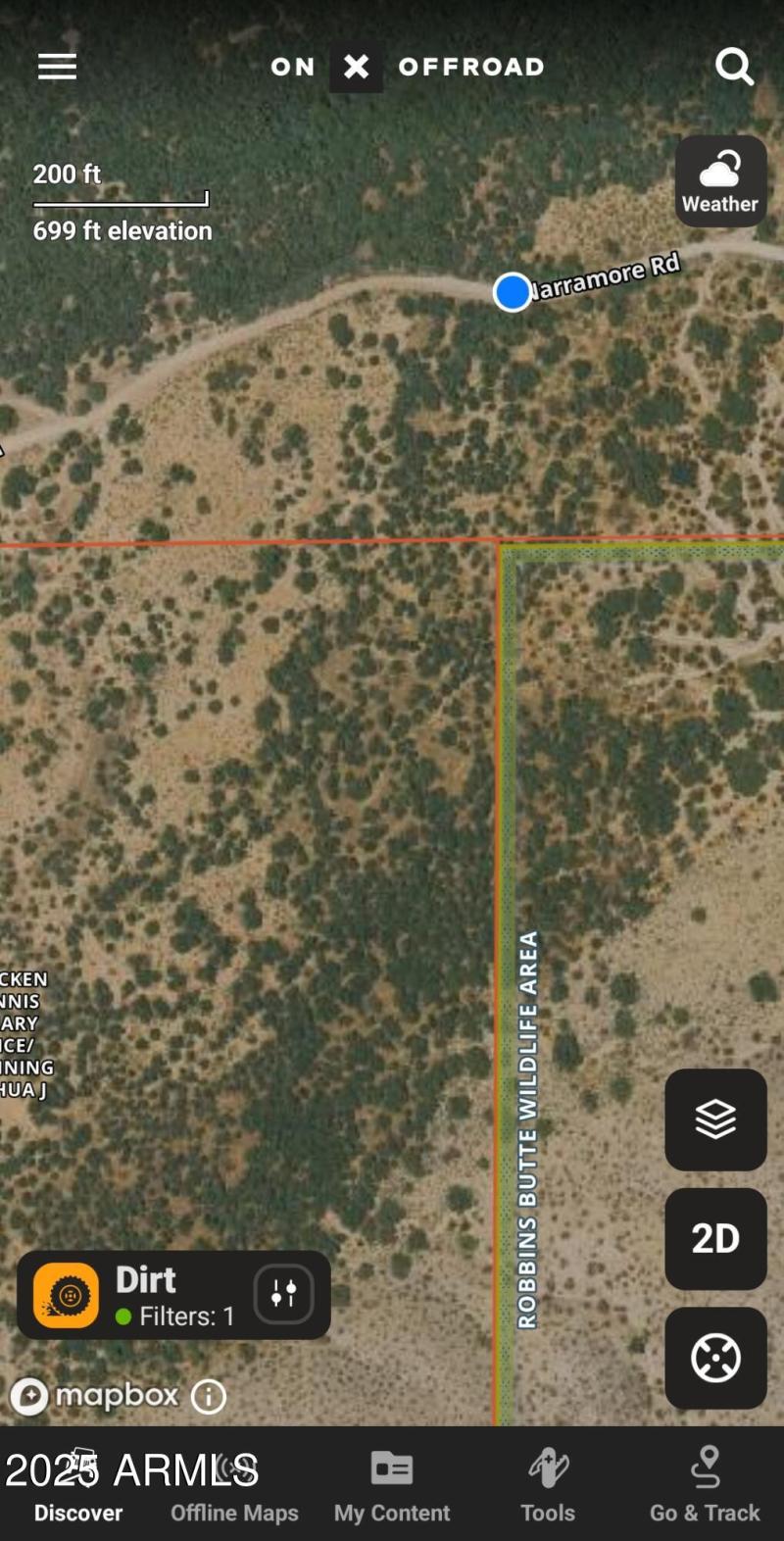The height and width of the screenshot is (1541, 784).
Task: Open My Content from the bottom bar
Action: [x=391, y=1468]
